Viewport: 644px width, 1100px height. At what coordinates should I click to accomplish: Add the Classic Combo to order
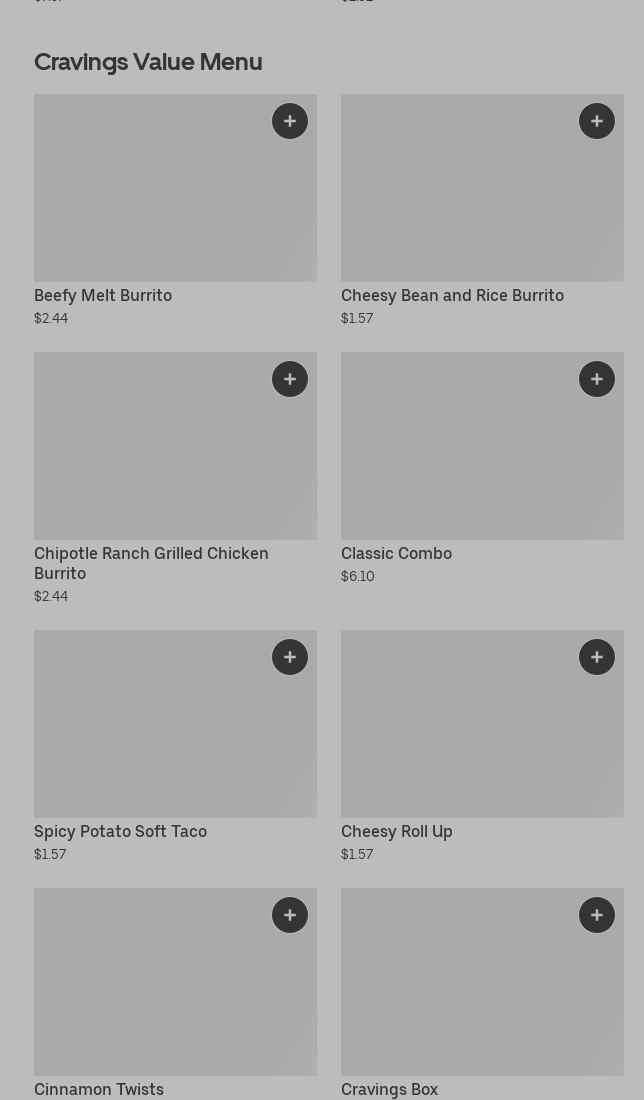coord(597,380)
